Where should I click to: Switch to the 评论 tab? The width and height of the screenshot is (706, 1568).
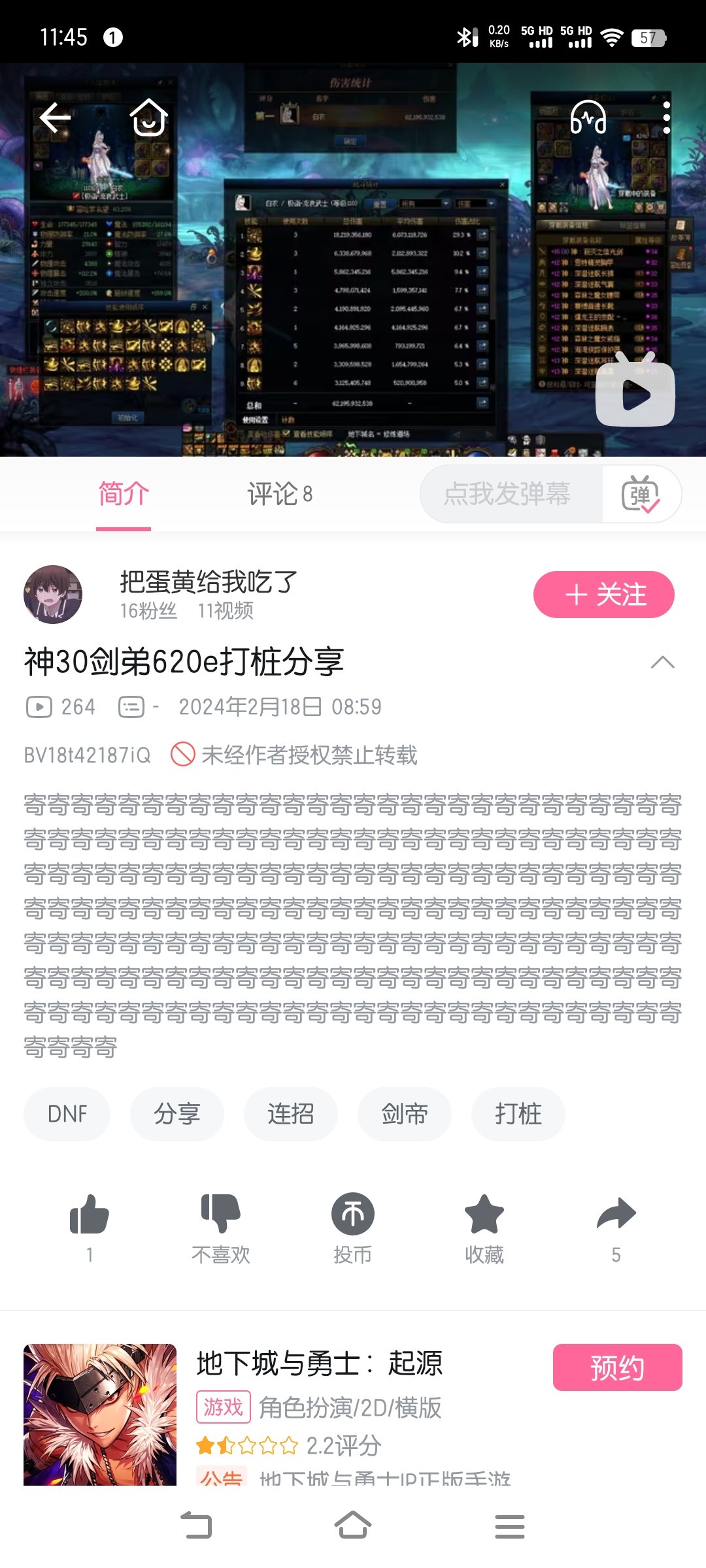click(280, 495)
